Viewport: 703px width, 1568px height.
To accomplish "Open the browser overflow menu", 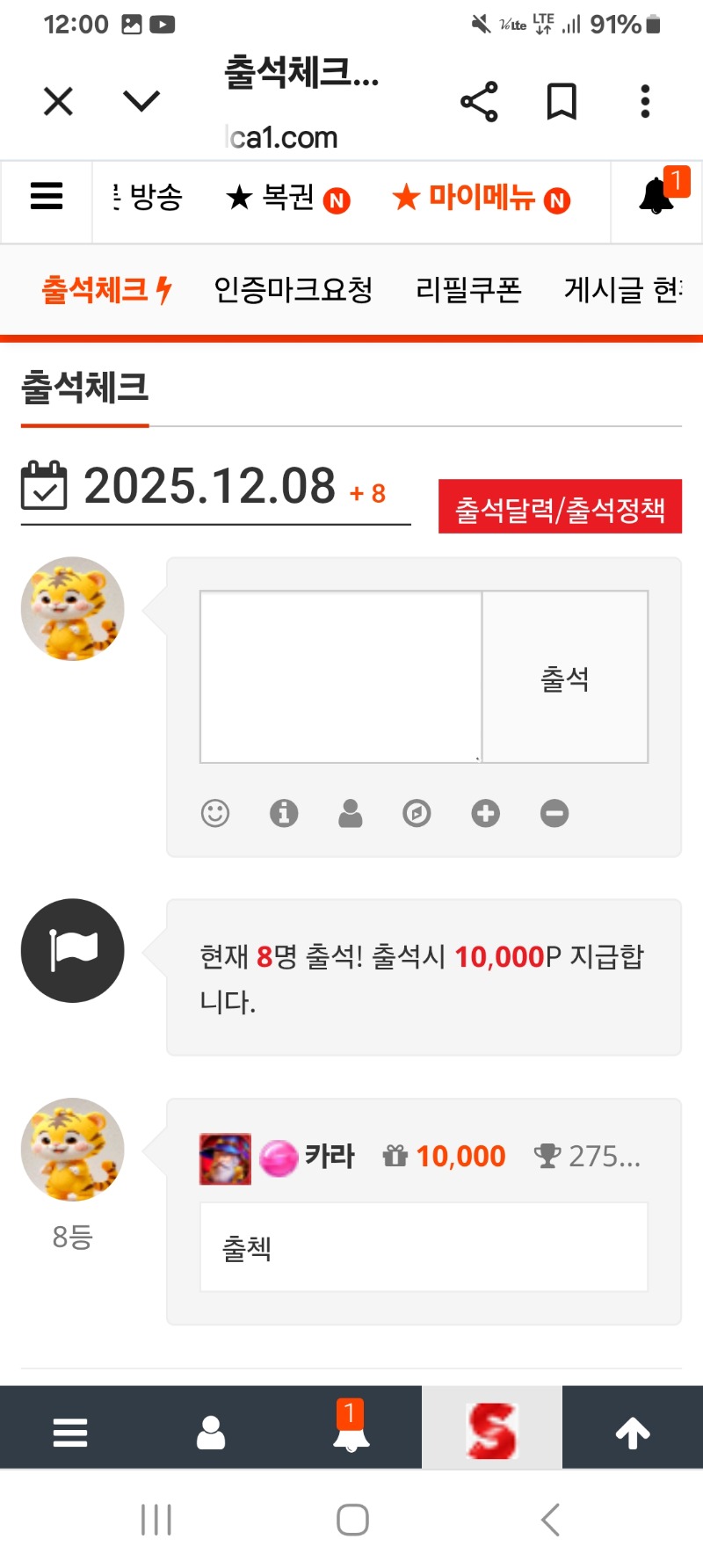I will 645,102.
